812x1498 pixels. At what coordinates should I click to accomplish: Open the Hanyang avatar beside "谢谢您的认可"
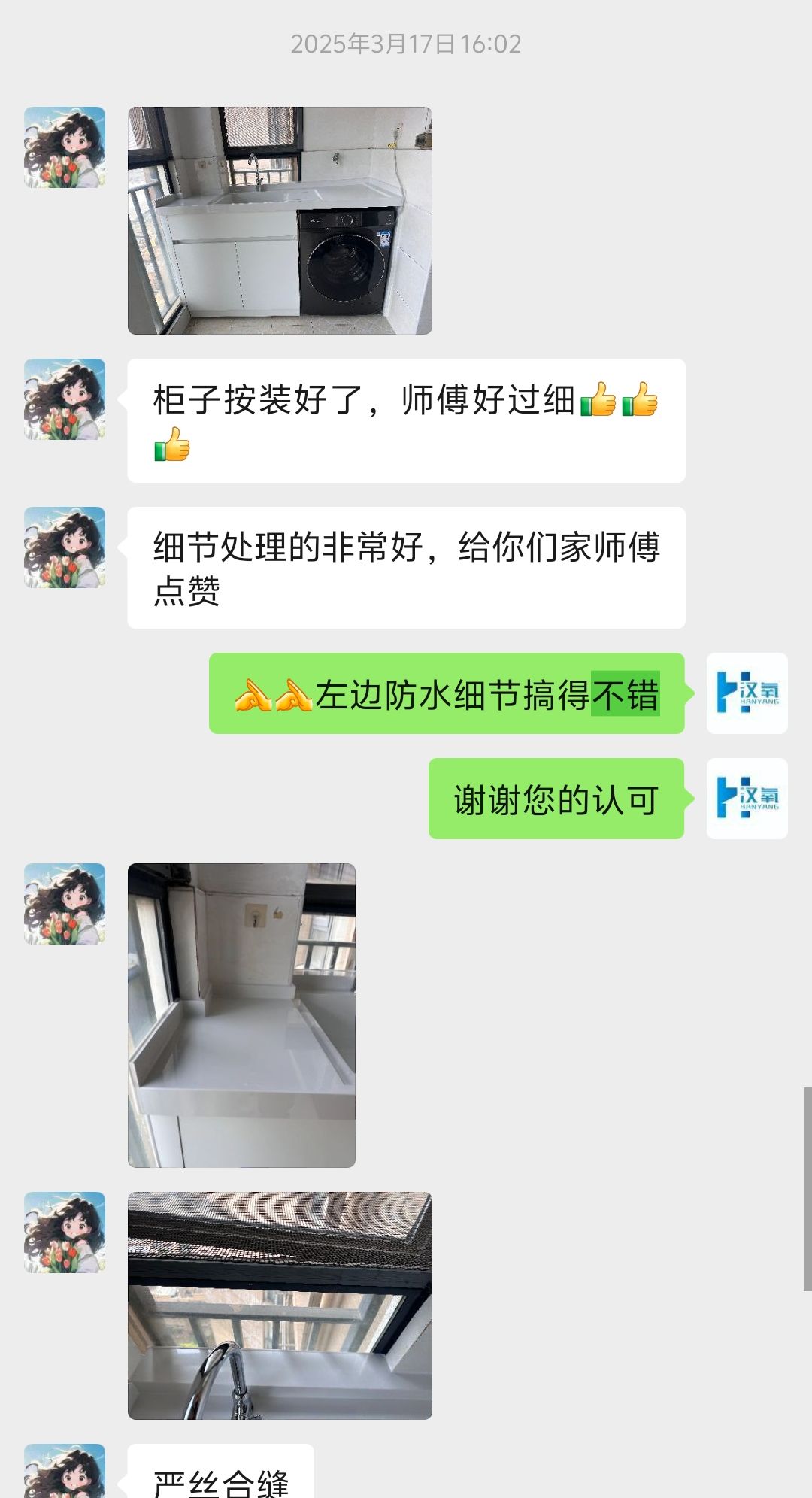tap(747, 799)
